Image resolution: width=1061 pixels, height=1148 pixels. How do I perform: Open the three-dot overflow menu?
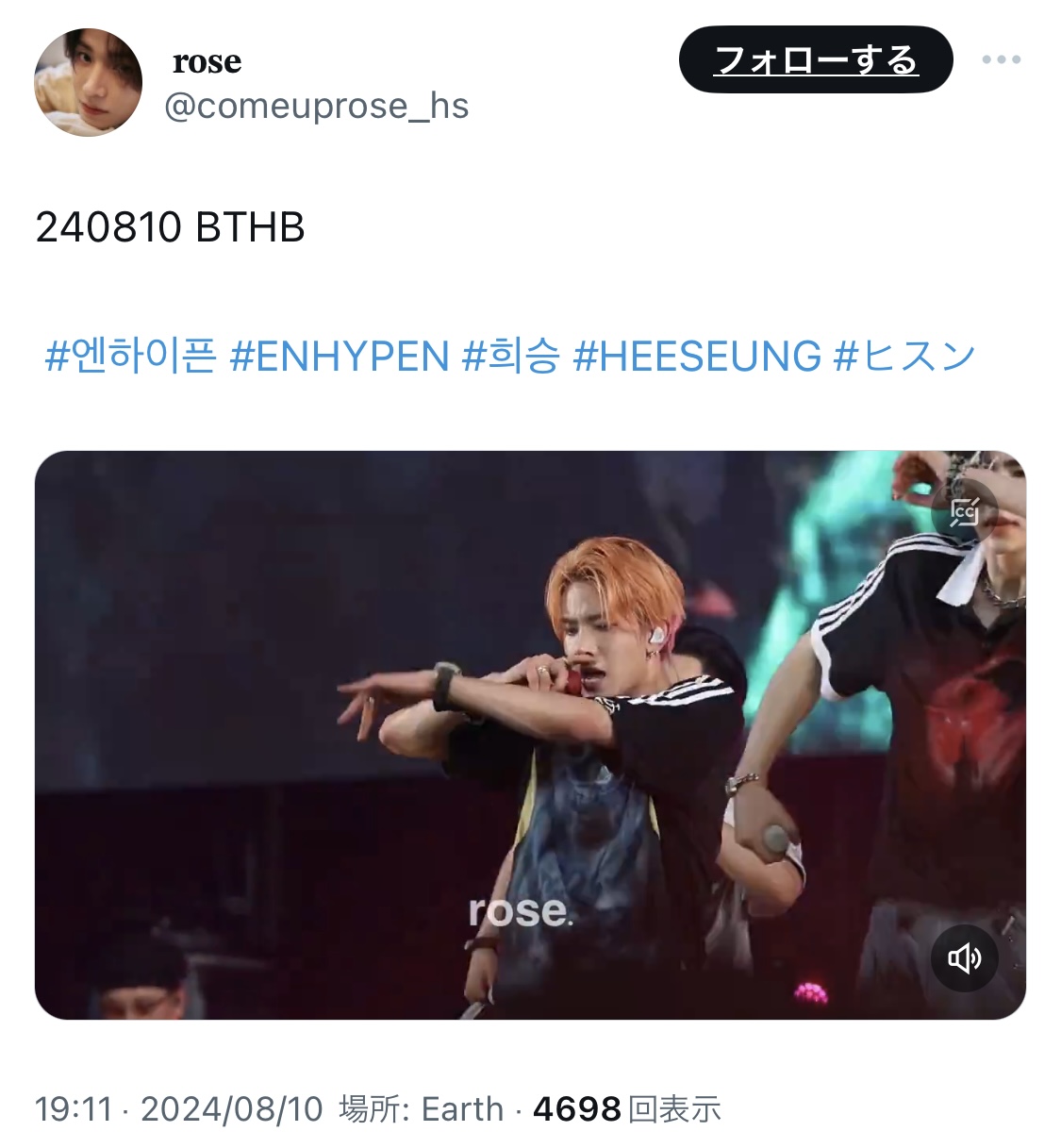1001,59
